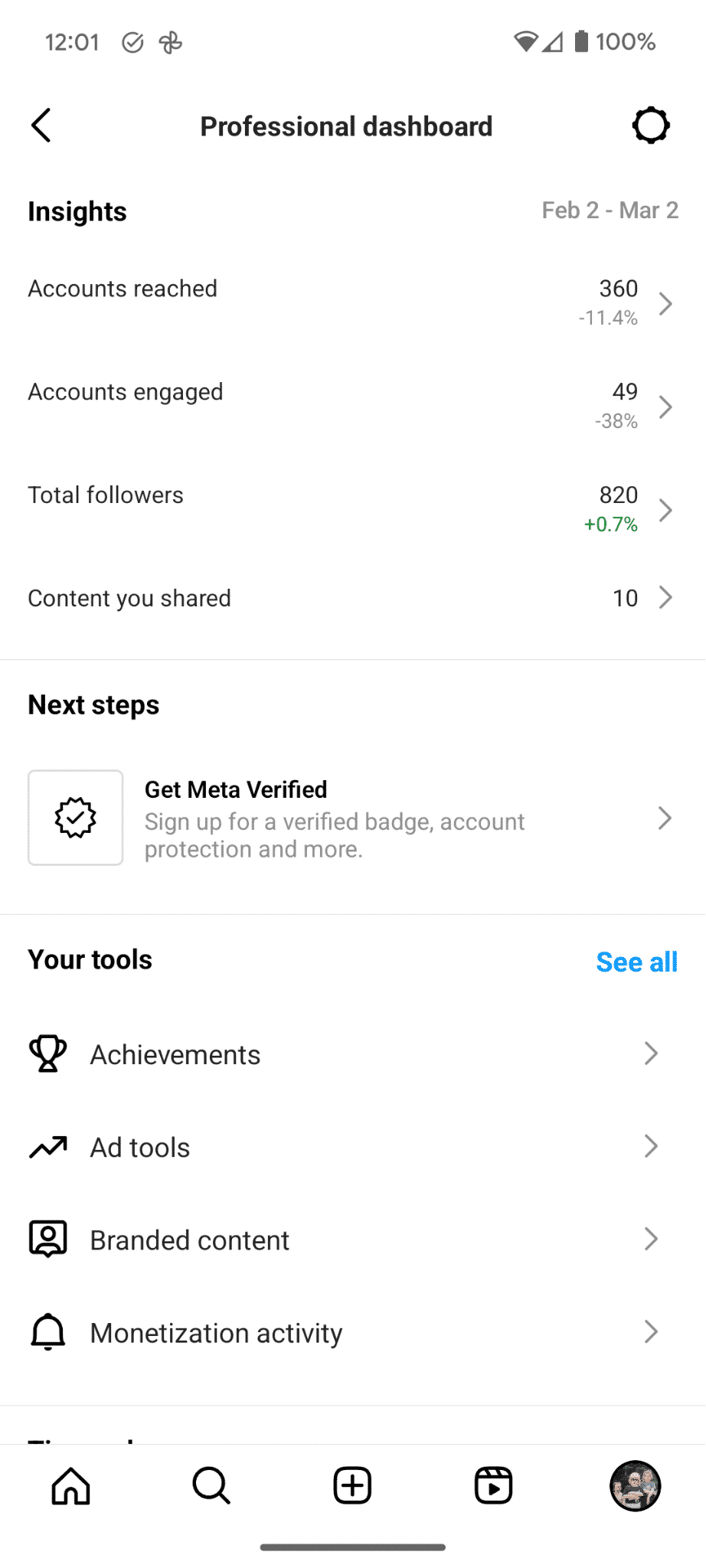Open the dashboard settings gear
706x1568 pixels.
click(651, 126)
